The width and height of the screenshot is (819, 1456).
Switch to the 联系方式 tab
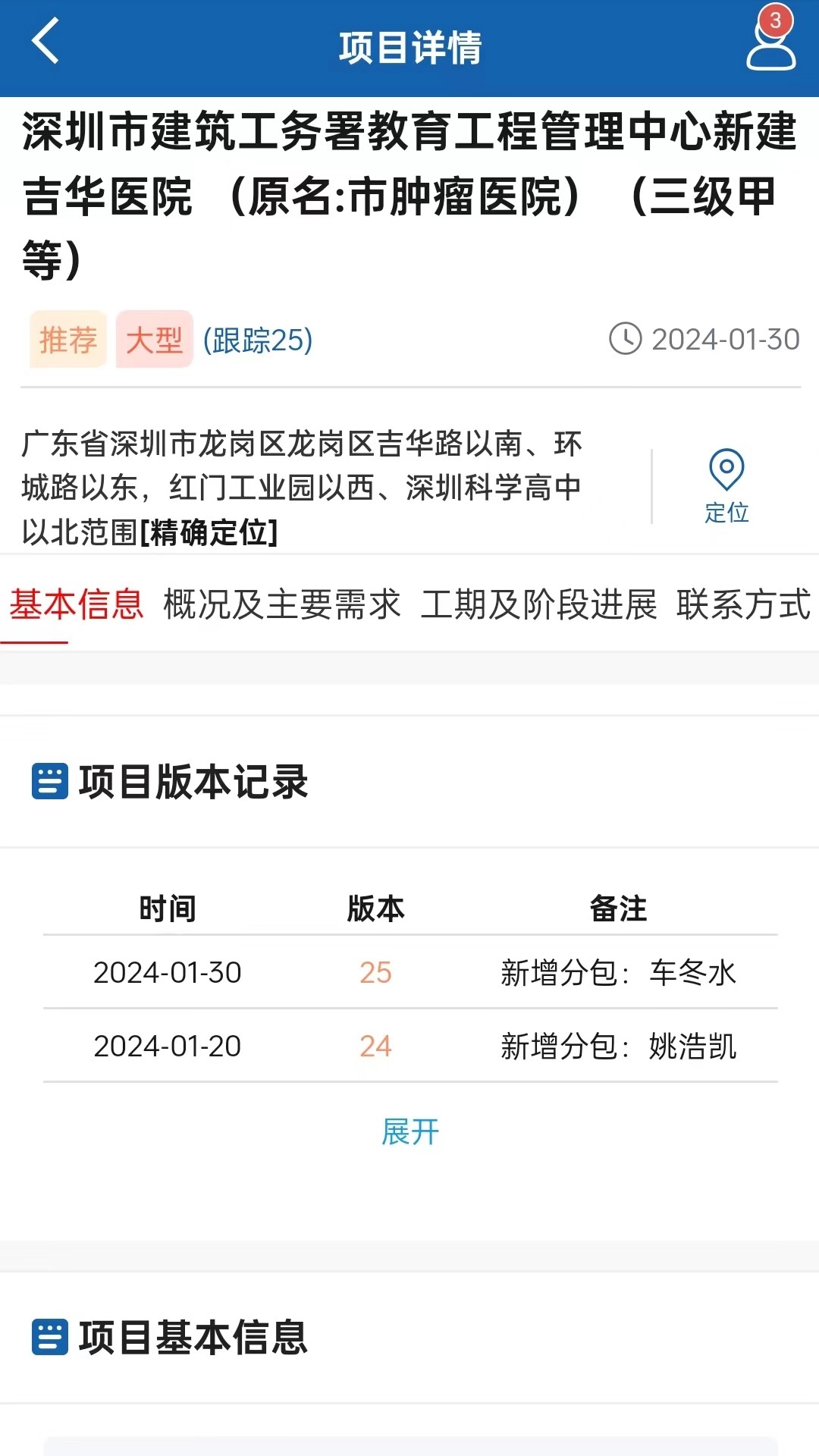(x=744, y=604)
